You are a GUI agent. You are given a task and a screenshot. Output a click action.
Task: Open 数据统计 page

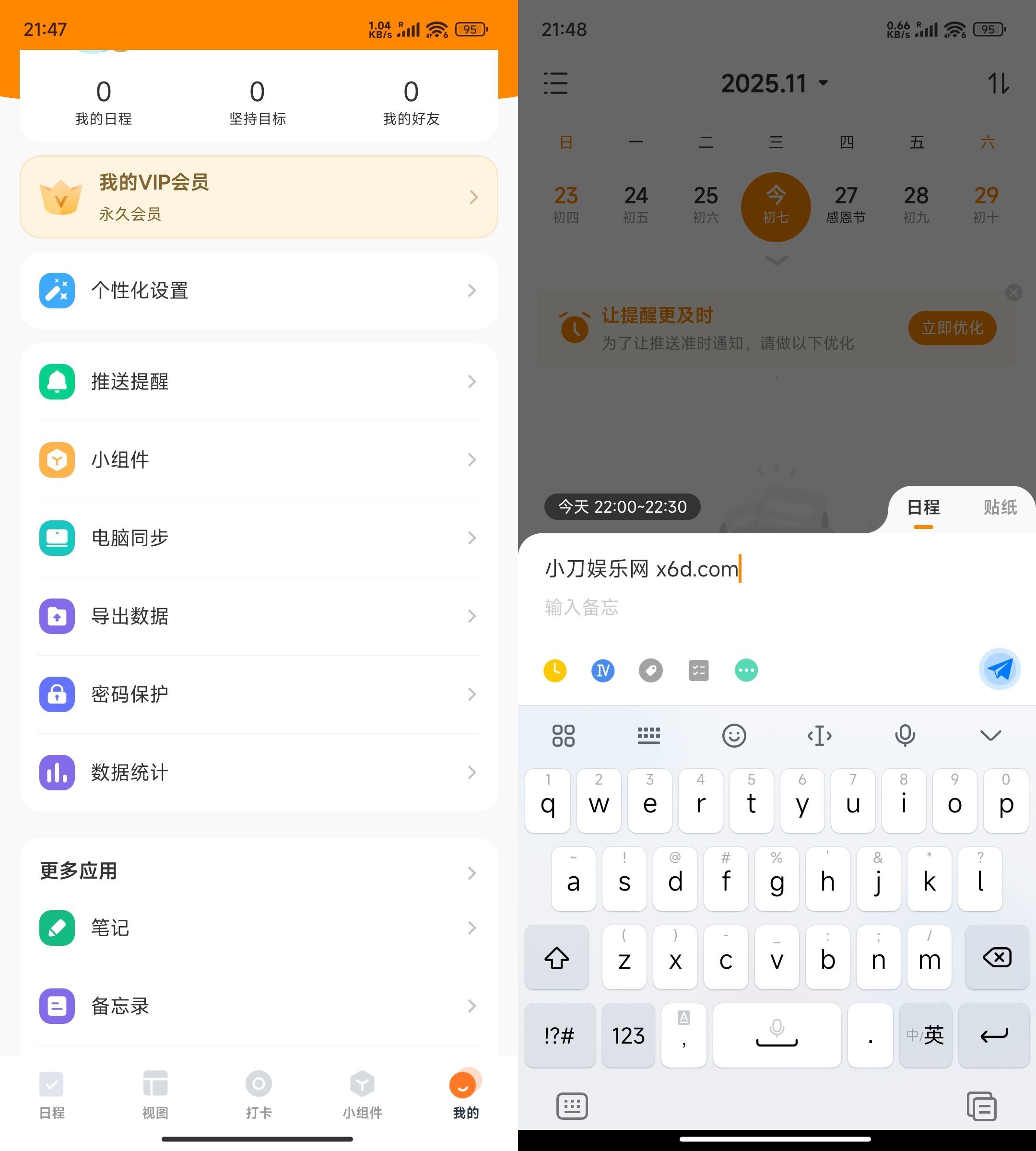[x=259, y=773]
